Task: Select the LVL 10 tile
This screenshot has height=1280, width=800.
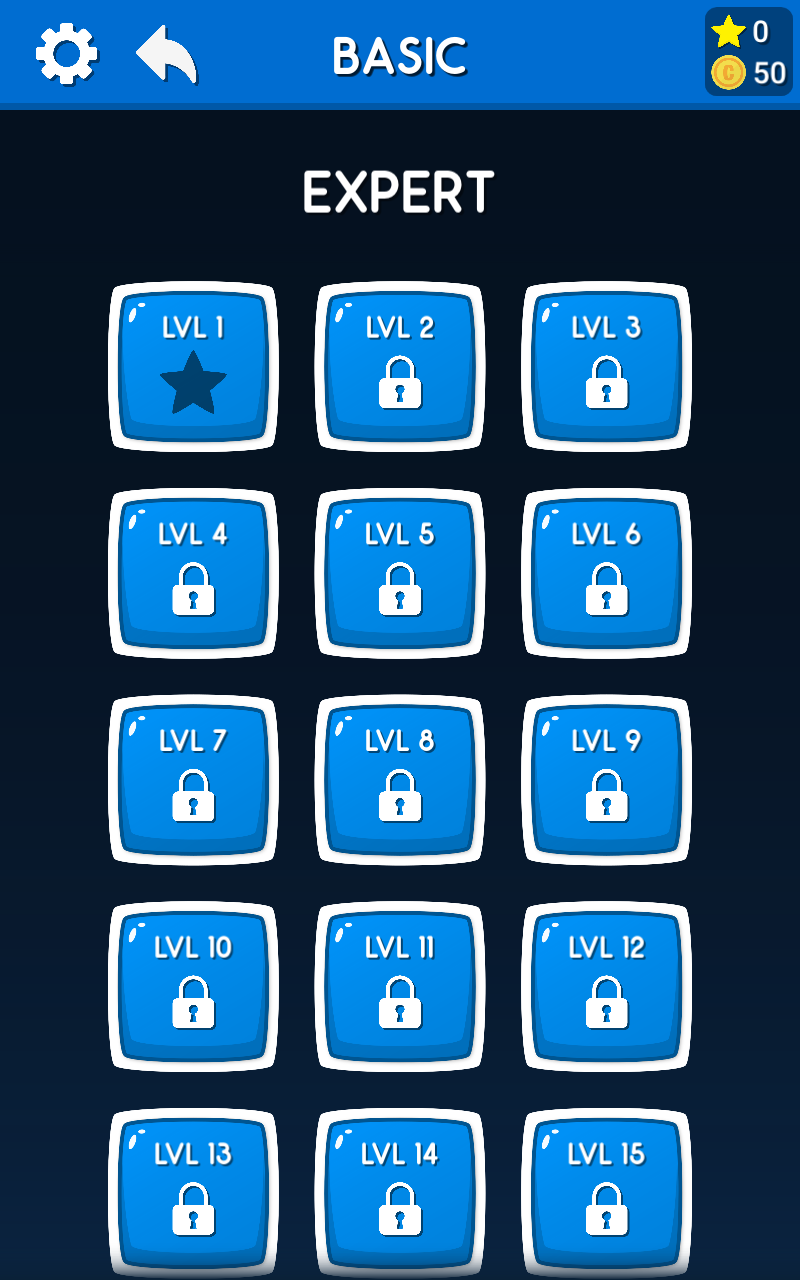Action: [x=193, y=986]
